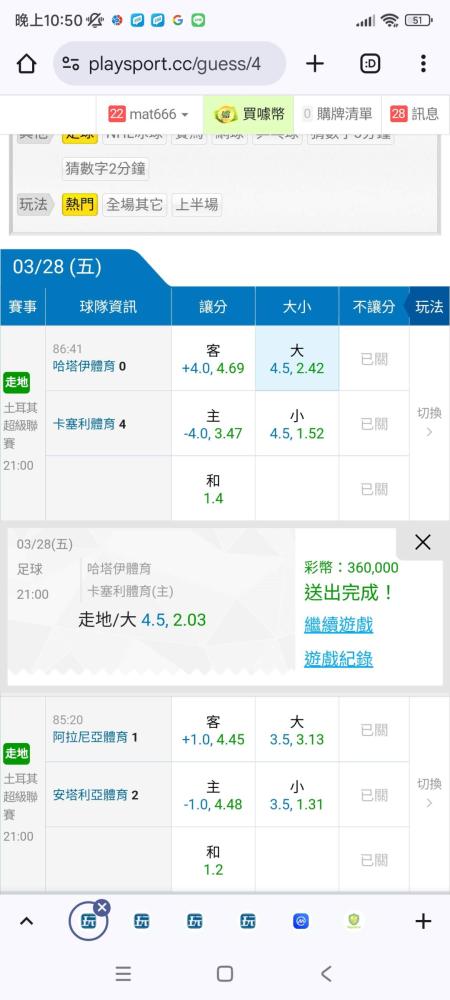Image resolution: width=450 pixels, height=1000 pixels.
Task: Expand the mat666 account dropdown
Action: point(149,114)
